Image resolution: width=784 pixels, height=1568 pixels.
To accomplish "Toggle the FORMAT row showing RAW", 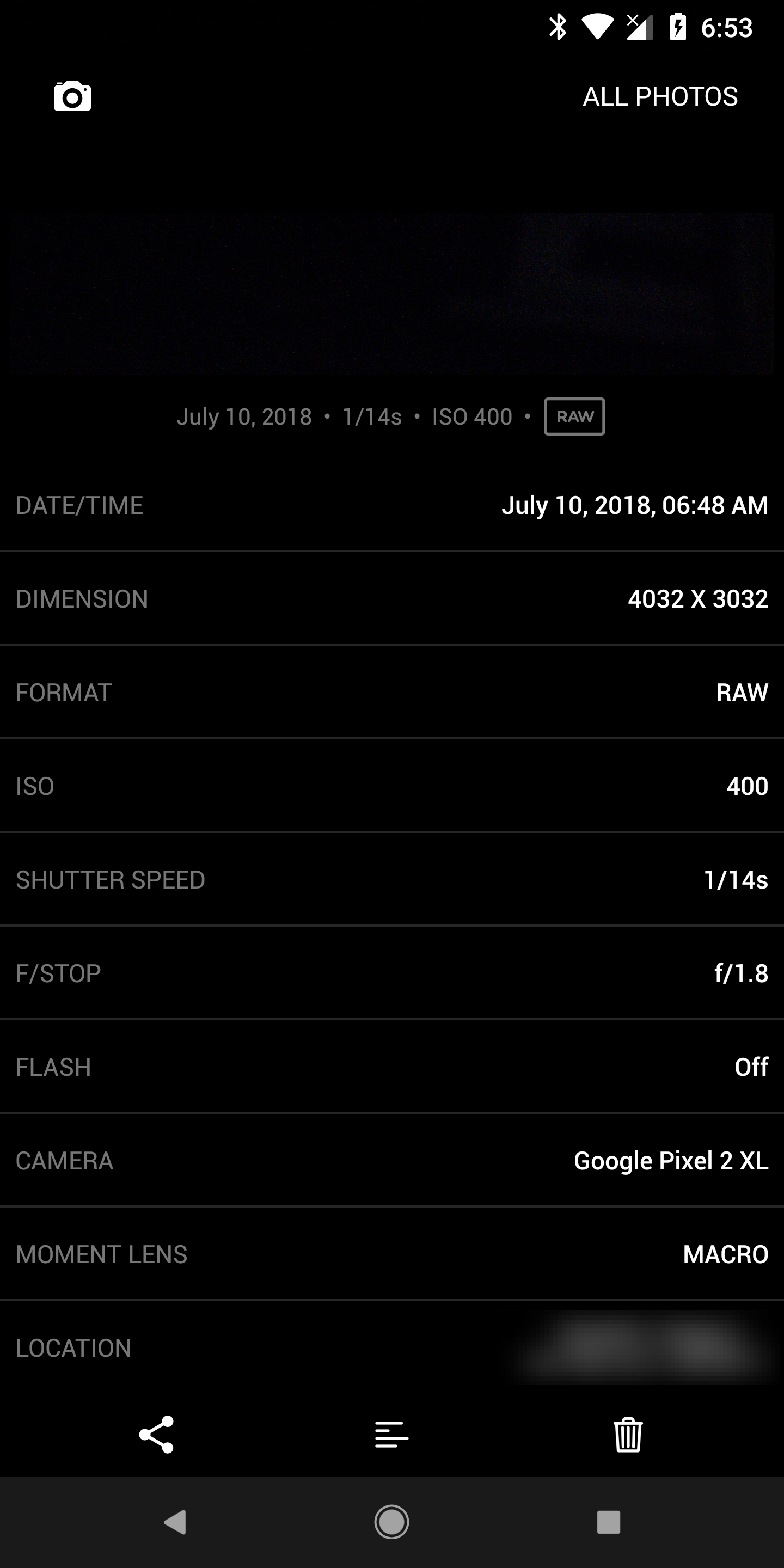I will [x=392, y=692].
